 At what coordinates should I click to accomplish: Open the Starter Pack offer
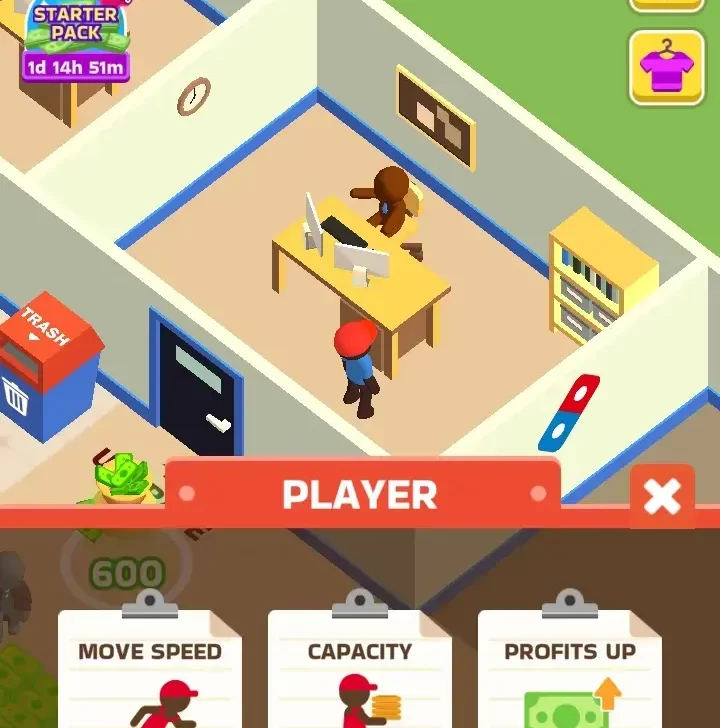76,40
